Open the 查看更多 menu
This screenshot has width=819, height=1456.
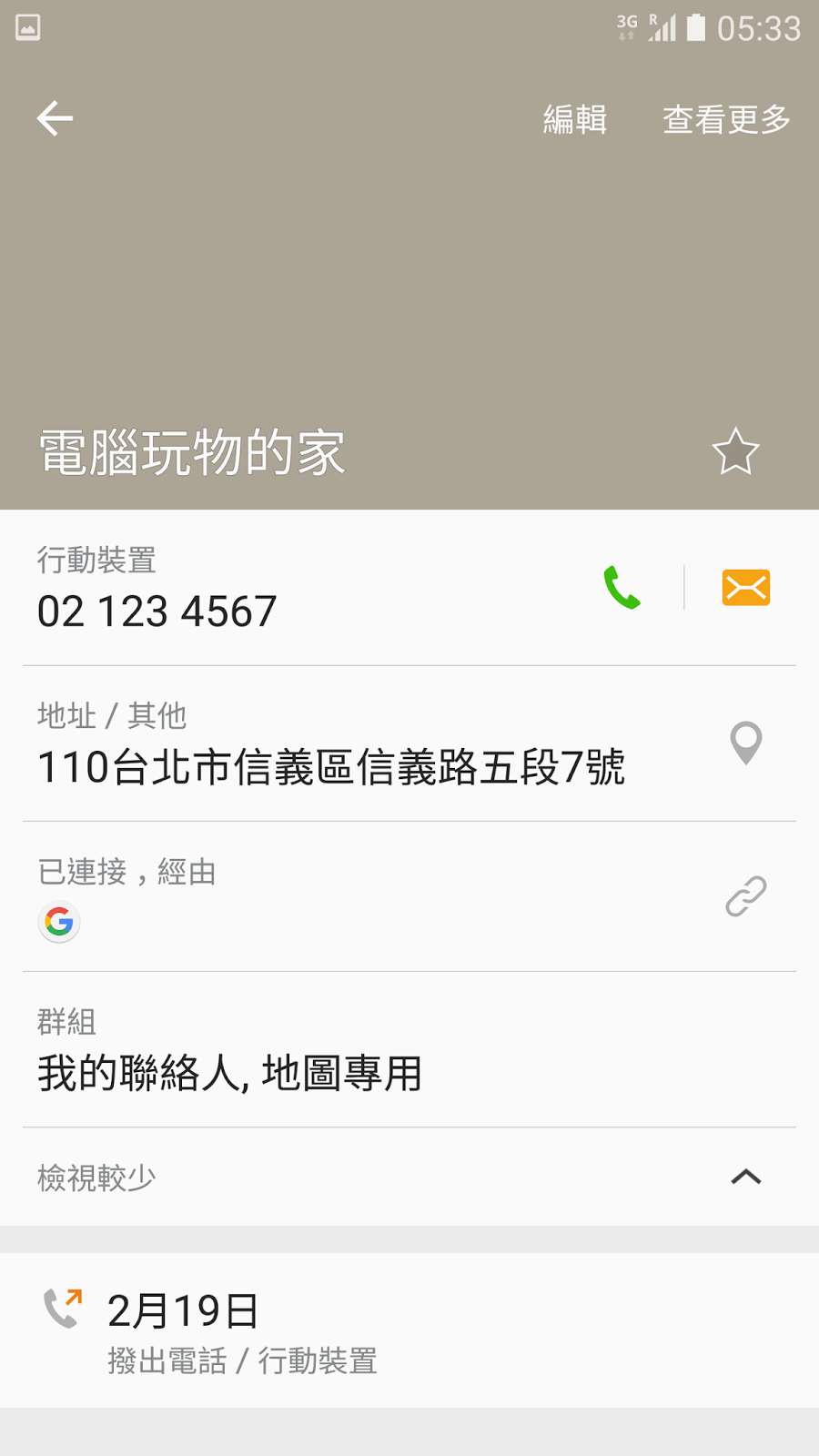click(726, 119)
